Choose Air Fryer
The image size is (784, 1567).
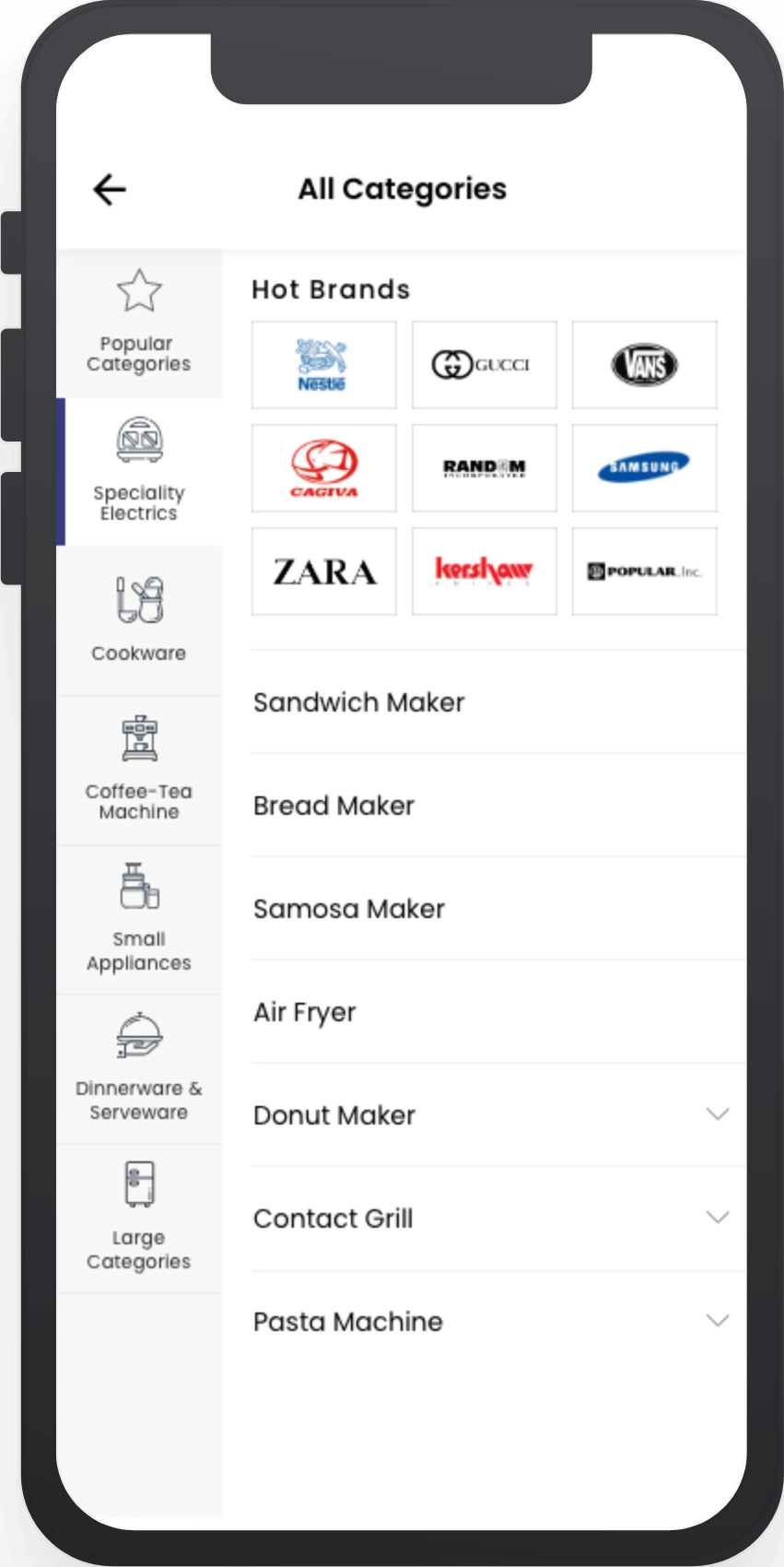coord(499,1012)
